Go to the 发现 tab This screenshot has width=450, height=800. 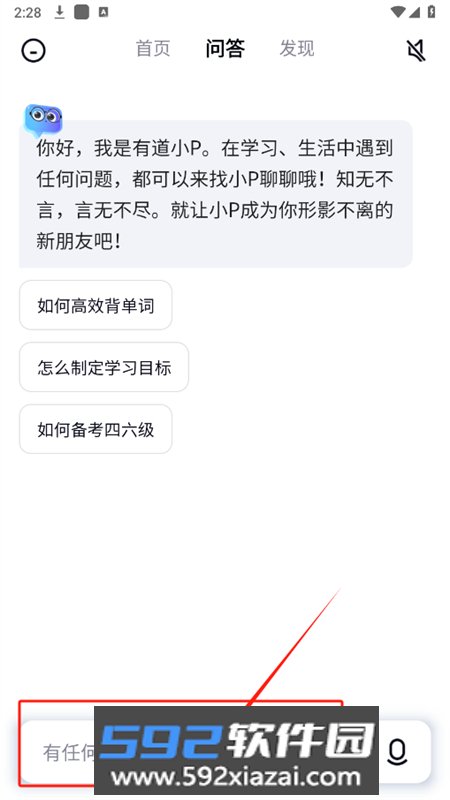[297, 49]
